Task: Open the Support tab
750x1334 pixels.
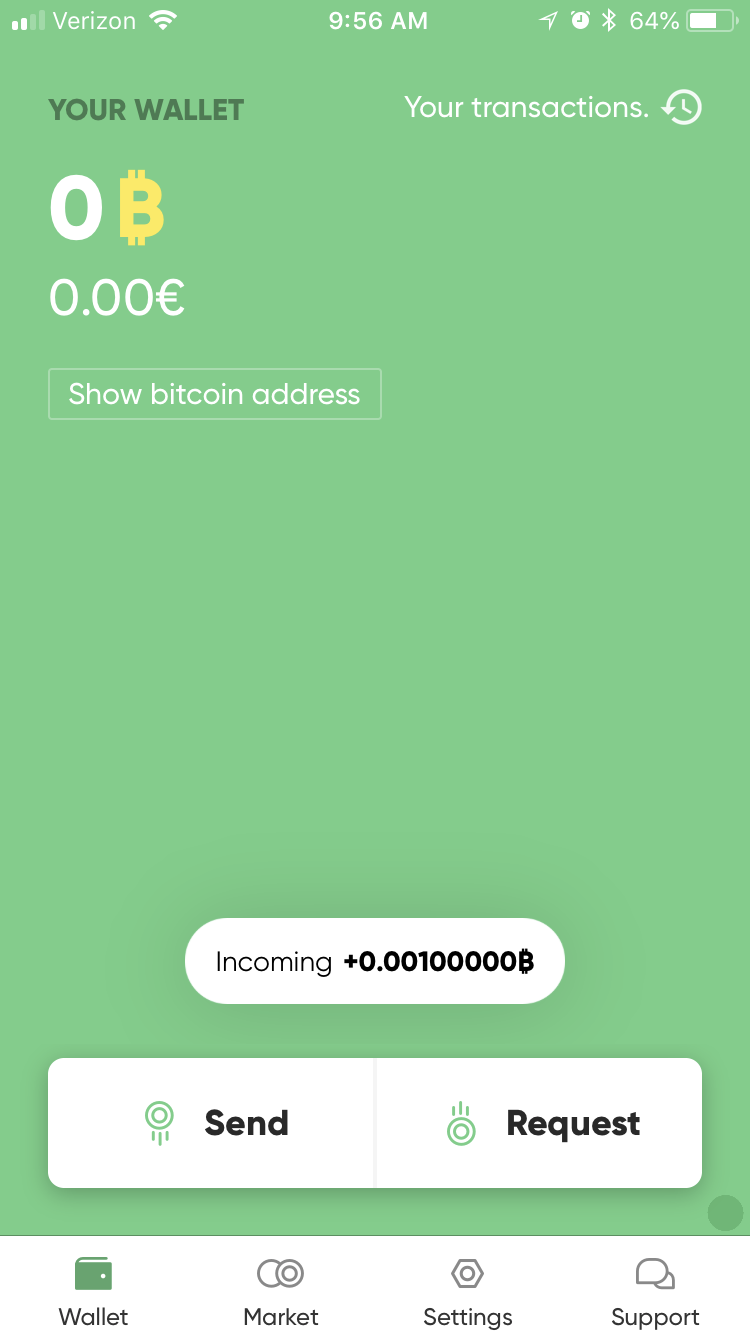Action: (x=655, y=1291)
